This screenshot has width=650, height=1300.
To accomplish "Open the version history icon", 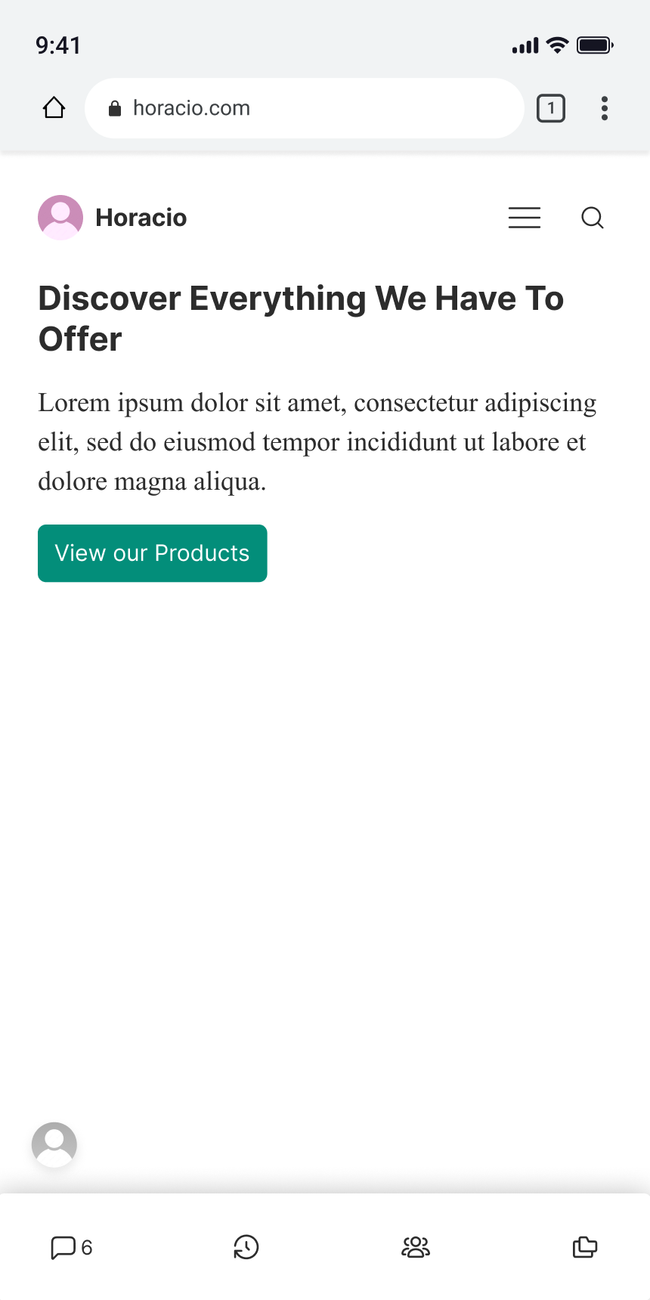I will [x=246, y=1247].
